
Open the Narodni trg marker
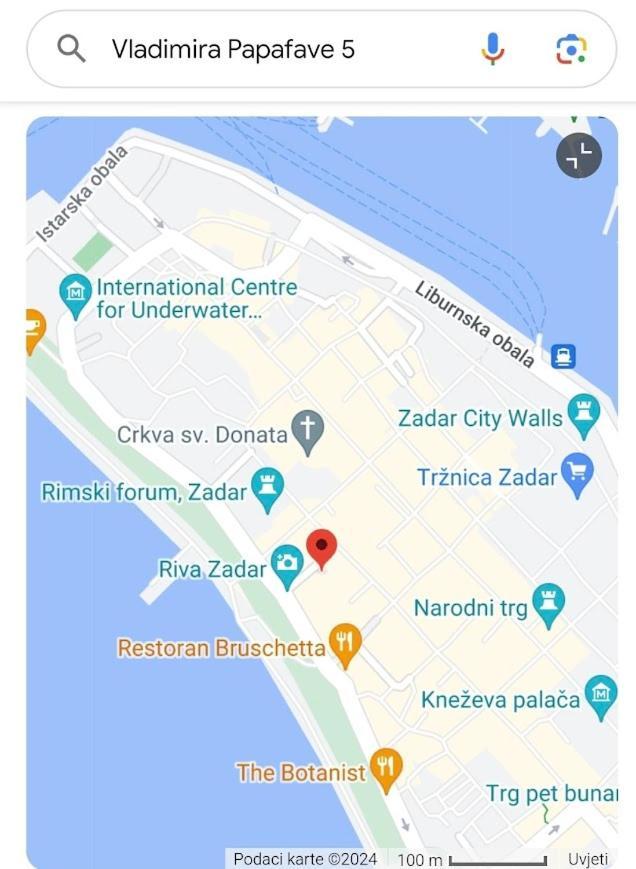click(548, 603)
